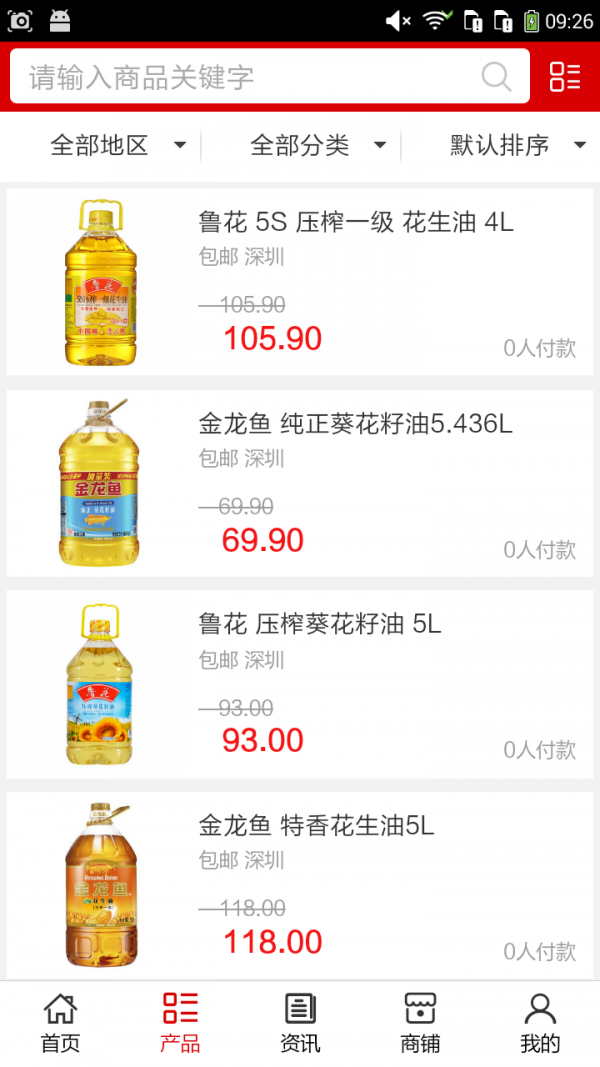Tap the product keyword search field
600x1067 pixels.
click(x=250, y=77)
